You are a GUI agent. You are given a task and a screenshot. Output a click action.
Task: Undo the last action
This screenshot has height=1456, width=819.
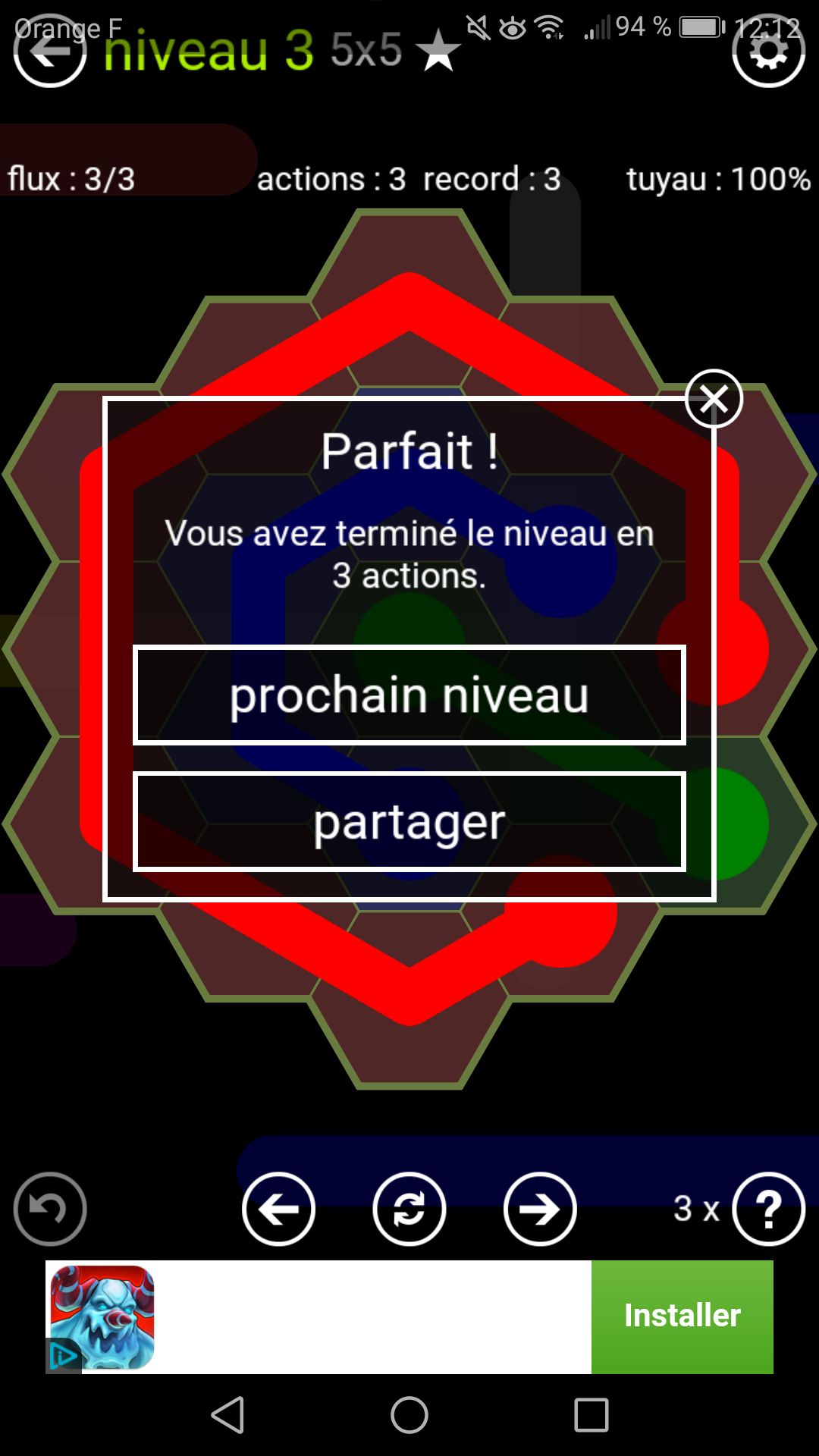(x=50, y=1209)
